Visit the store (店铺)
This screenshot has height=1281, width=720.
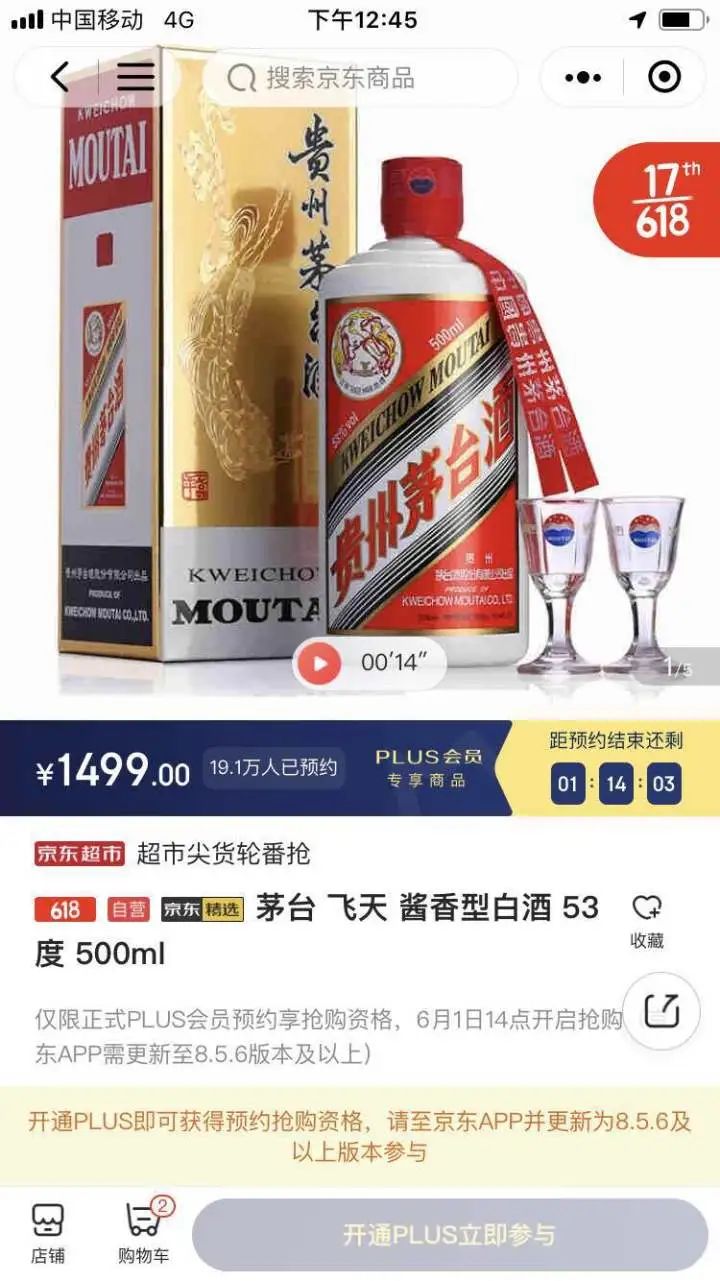pyautogui.click(x=49, y=1232)
